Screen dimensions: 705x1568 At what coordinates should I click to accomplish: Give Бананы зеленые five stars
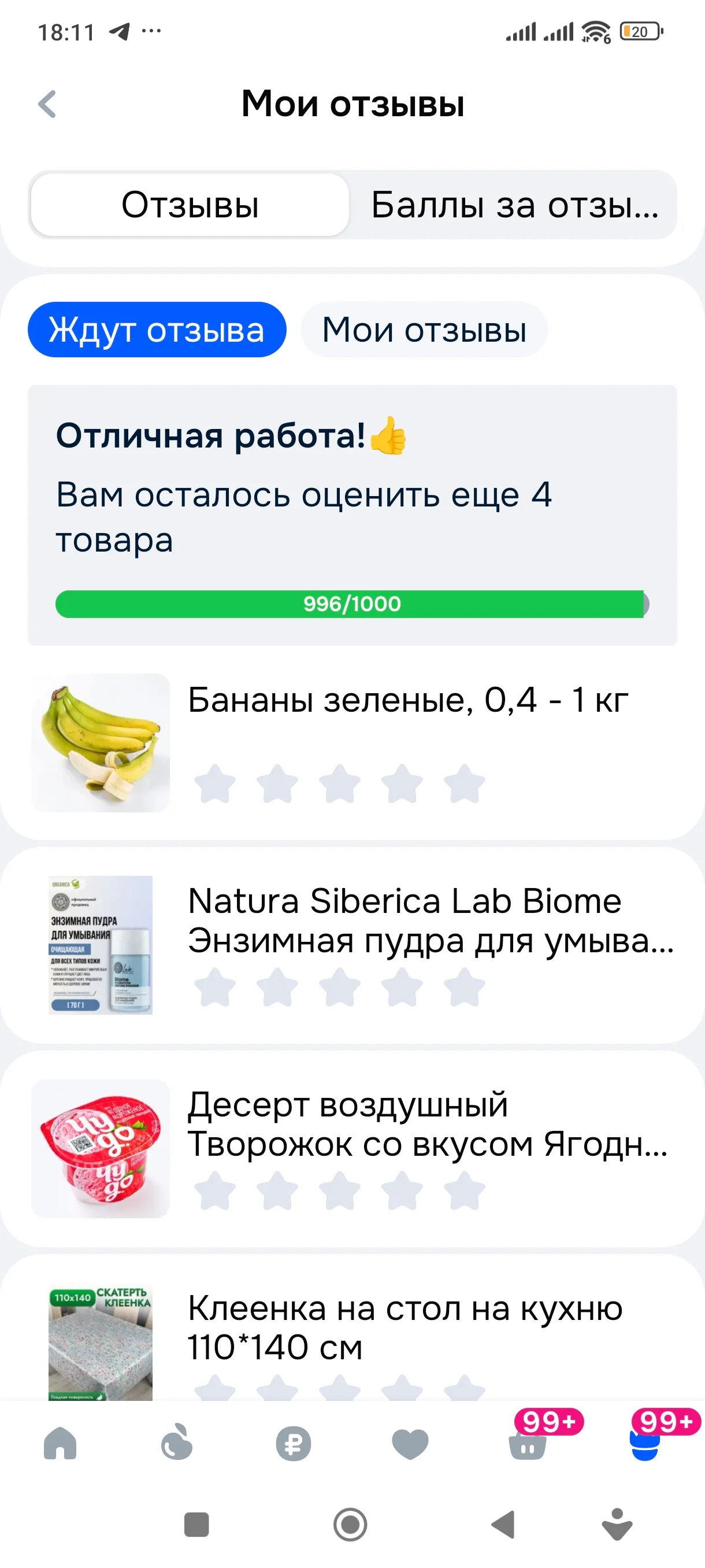click(464, 784)
